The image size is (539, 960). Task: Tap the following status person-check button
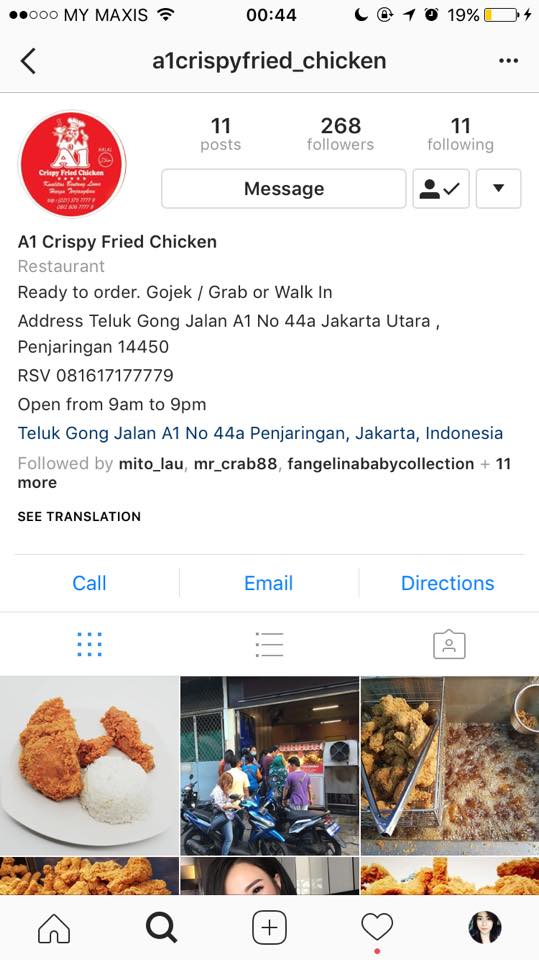pos(441,189)
